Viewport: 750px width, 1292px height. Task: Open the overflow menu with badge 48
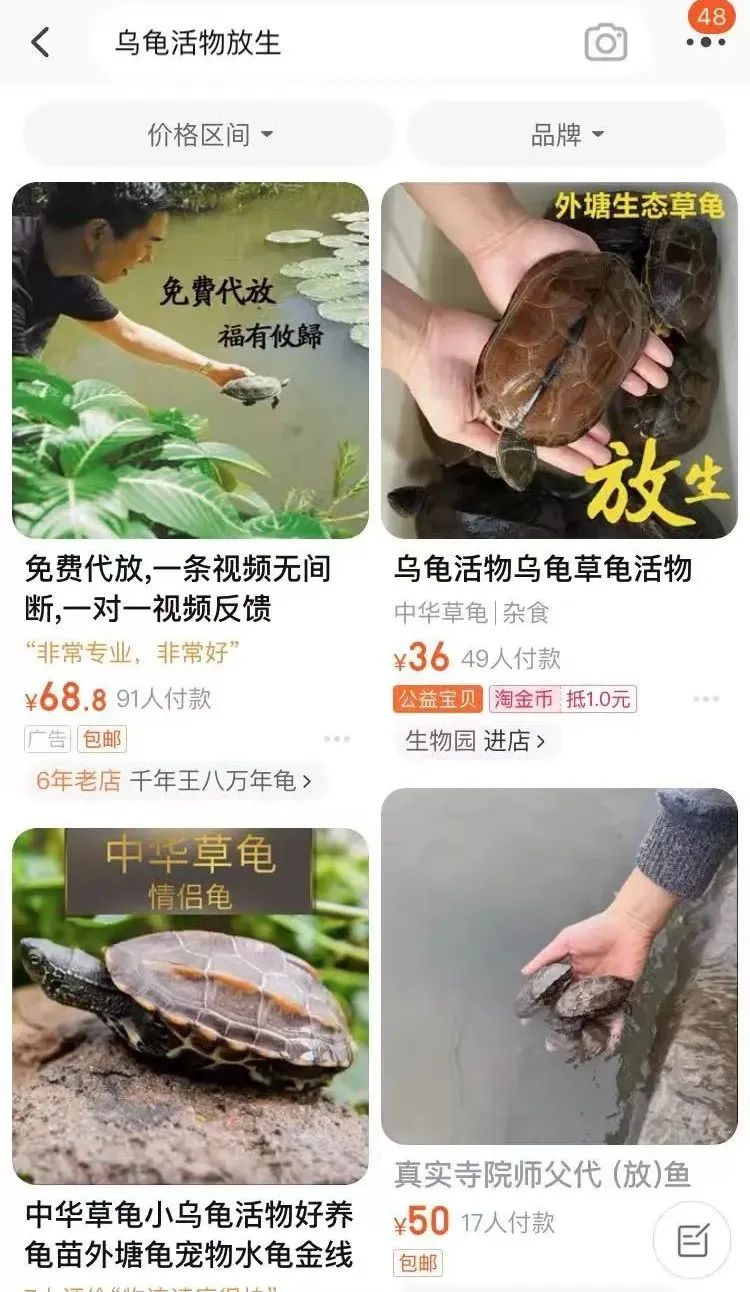[706, 42]
